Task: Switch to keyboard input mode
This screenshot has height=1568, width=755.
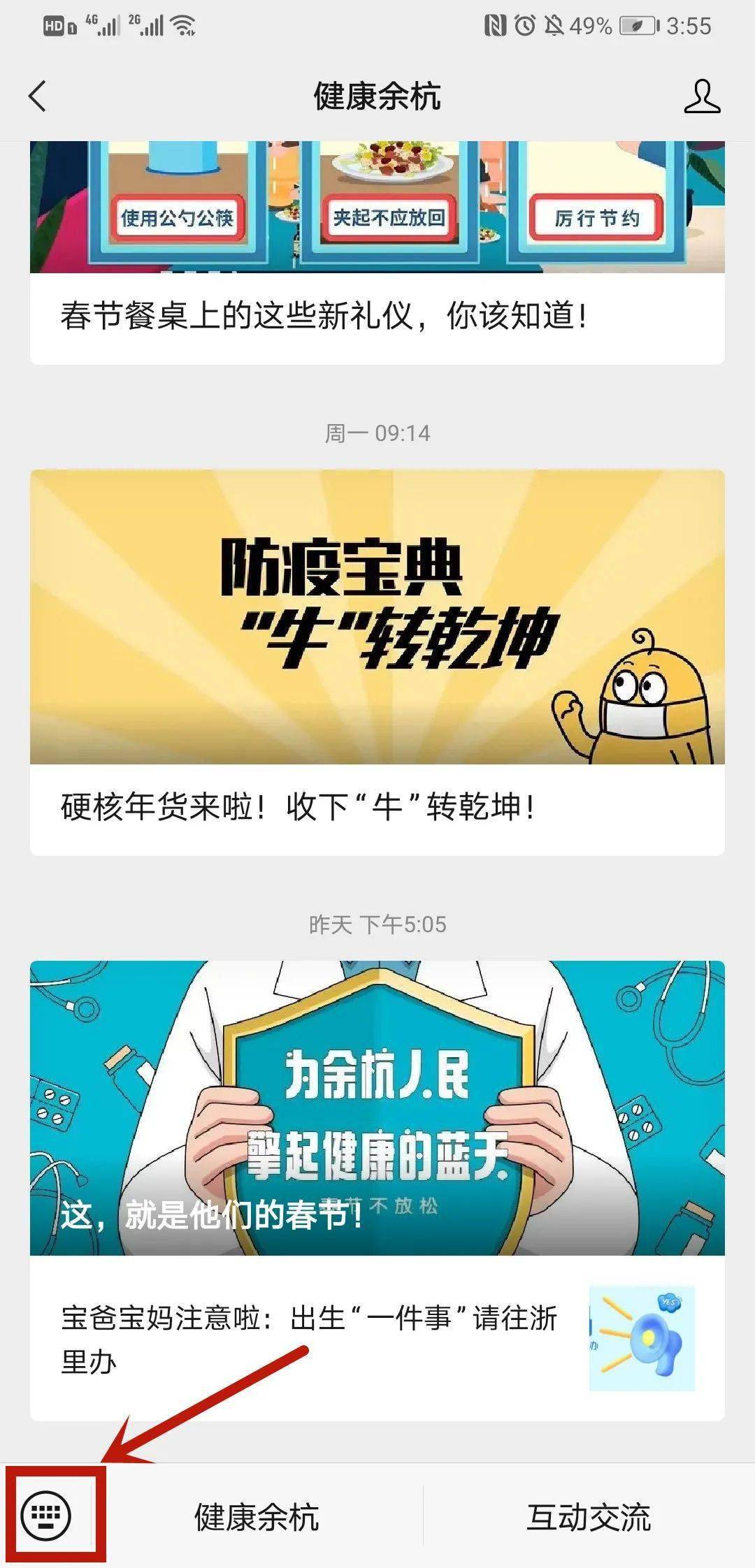Action: point(46,1516)
